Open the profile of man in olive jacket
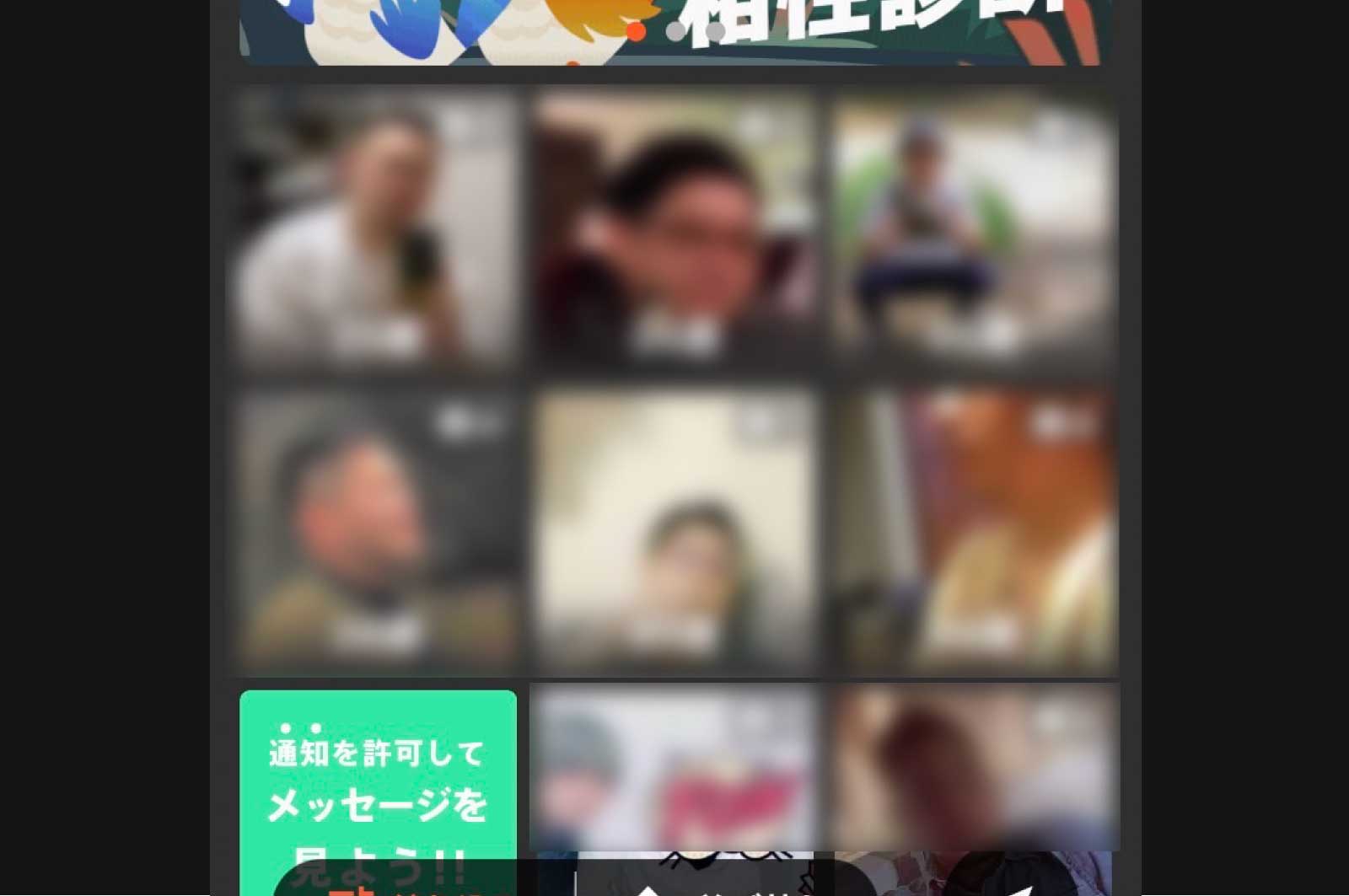 click(378, 529)
